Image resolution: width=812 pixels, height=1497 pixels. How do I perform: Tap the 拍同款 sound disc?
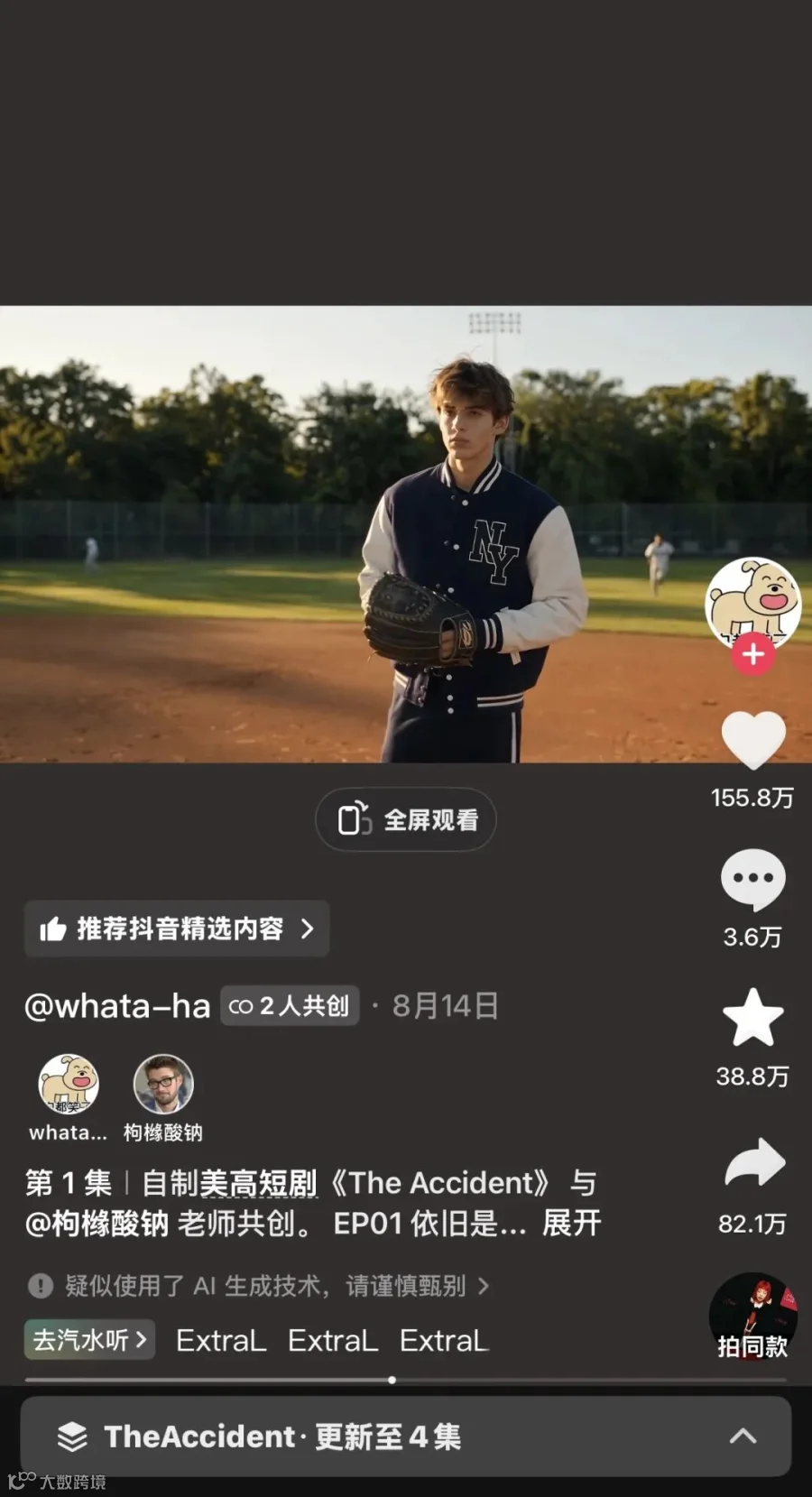752,1317
